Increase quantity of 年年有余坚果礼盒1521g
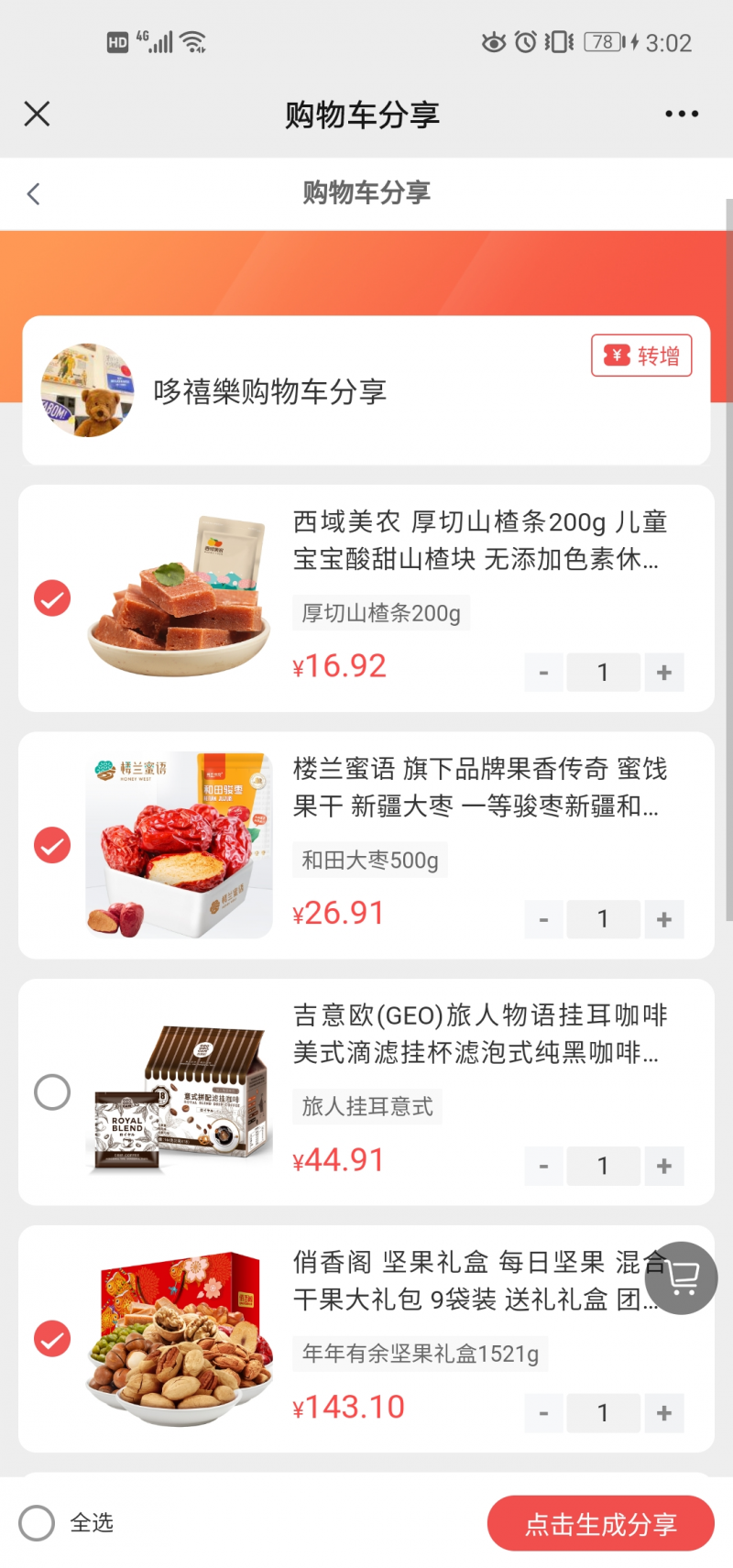733x1568 pixels. (x=664, y=1413)
